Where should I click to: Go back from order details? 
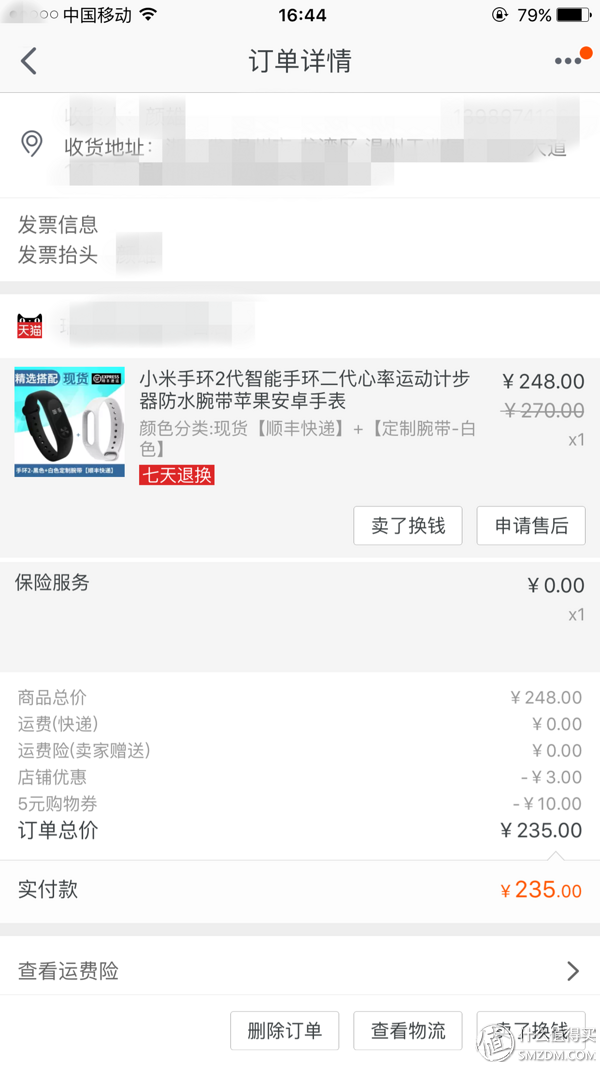[29, 61]
